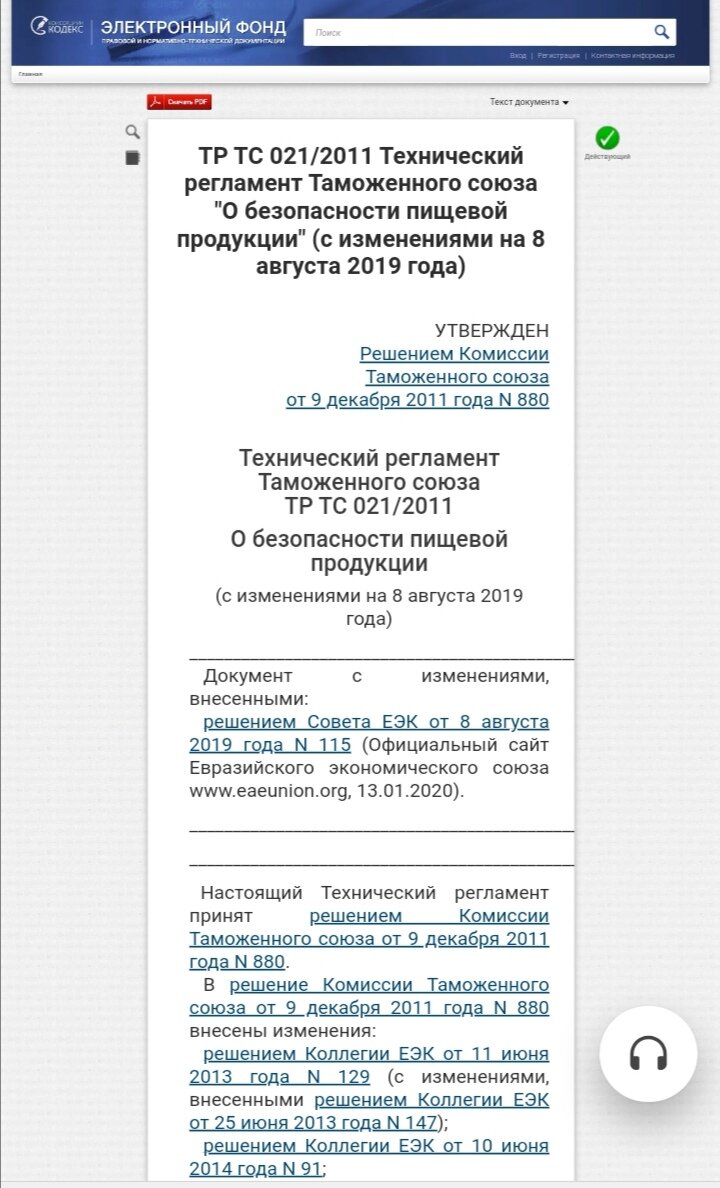Click the Adobe PDF icon on the download button
Screen dimensions: 720x1188
[x=155, y=100]
